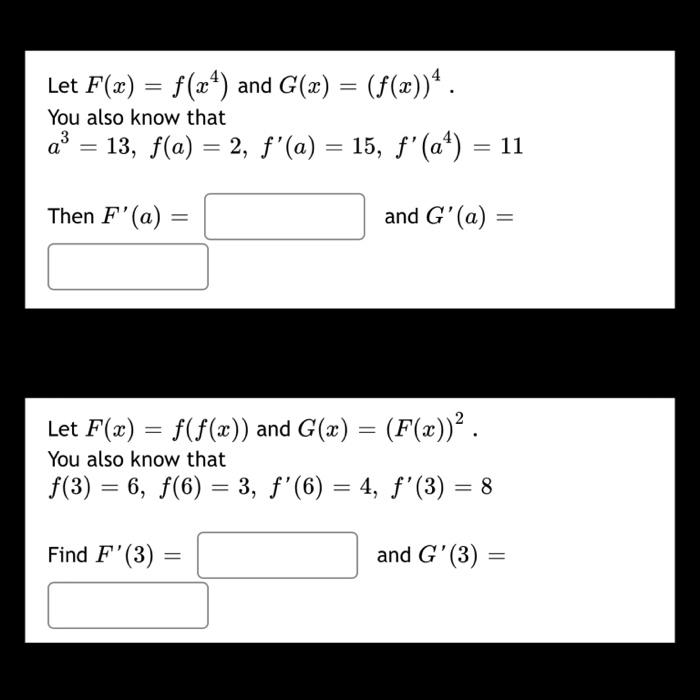This screenshot has height=700, width=700.
Task: Focus the F'(3) answer box
Action: tap(277, 555)
